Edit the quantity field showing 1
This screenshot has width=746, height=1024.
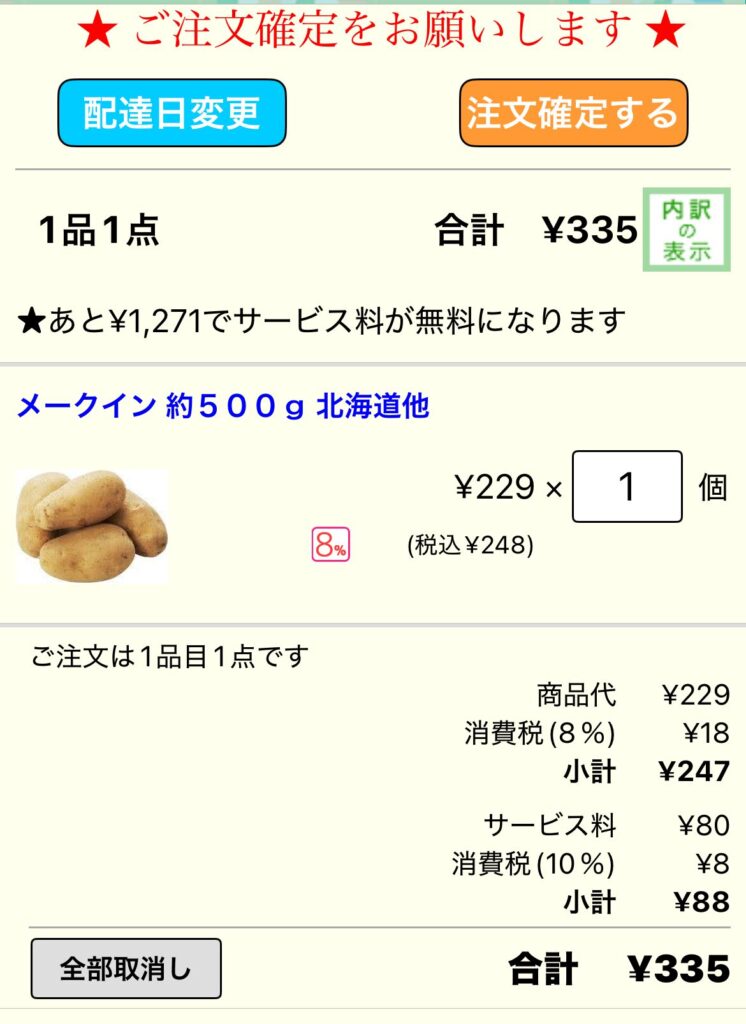click(x=627, y=487)
